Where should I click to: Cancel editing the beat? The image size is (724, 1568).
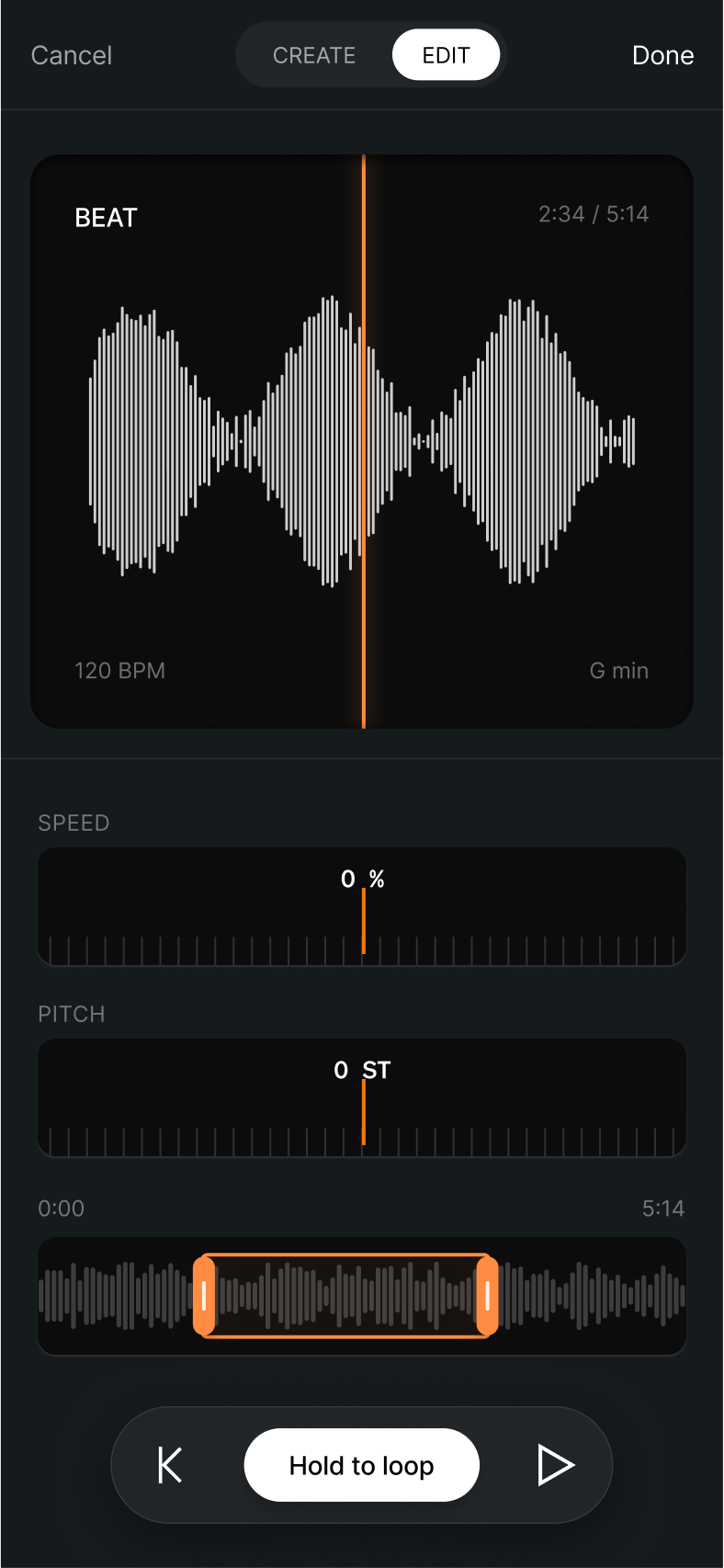click(71, 55)
